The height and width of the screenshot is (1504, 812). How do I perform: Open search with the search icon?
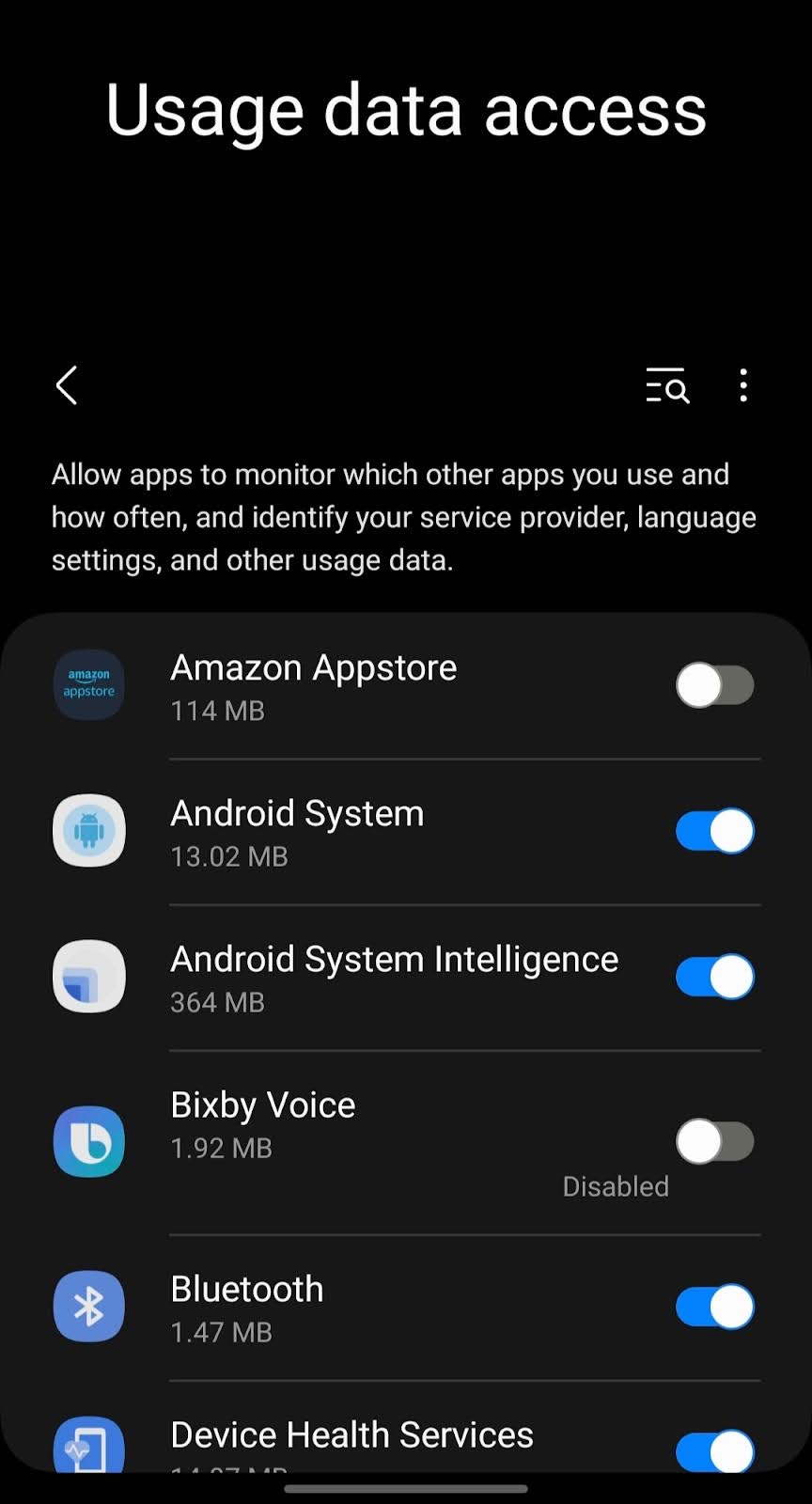tap(667, 387)
